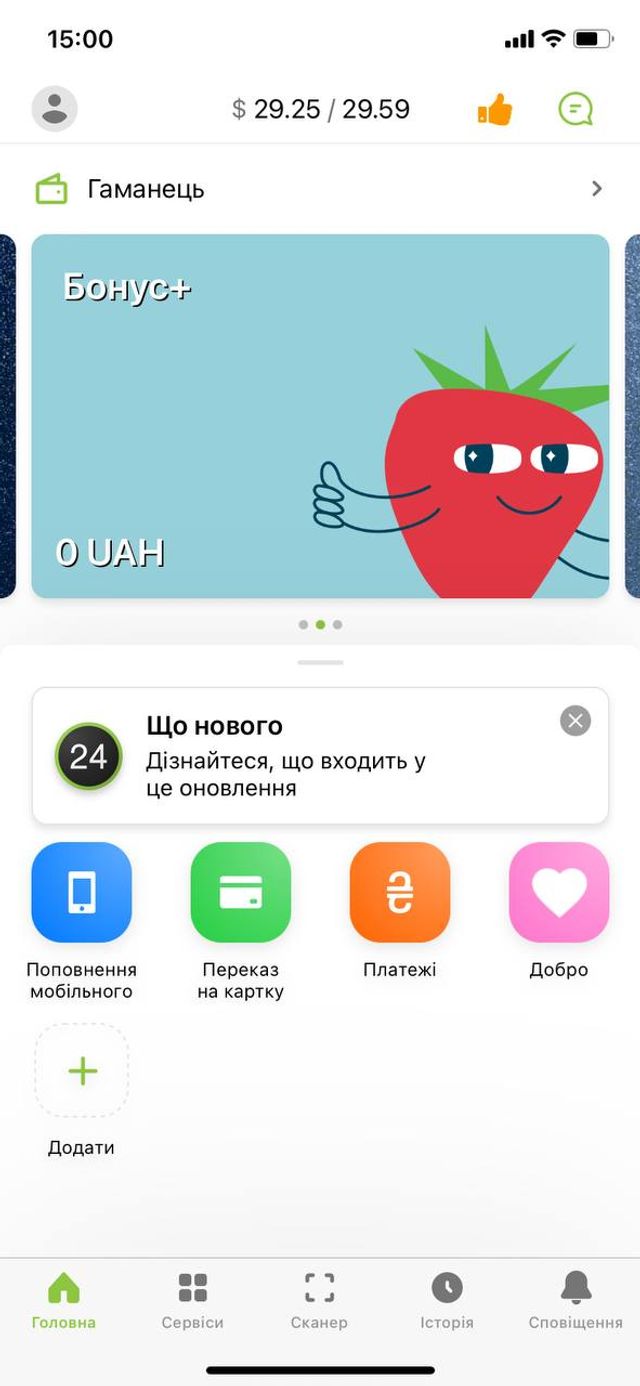
Task: Tap the orange thumbs-up icon
Action: click(x=495, y=109)
